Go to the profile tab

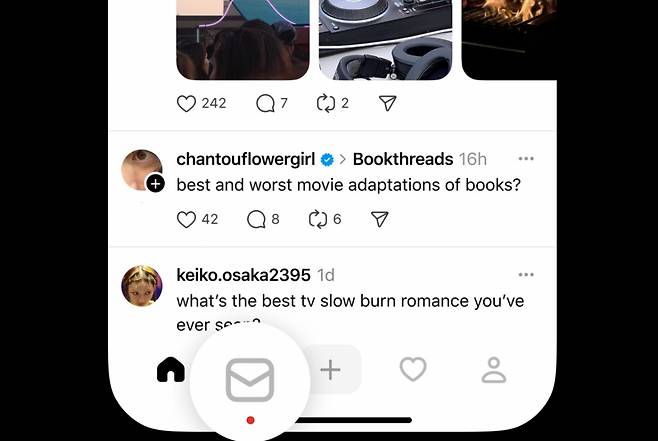click(x=494, y=370)
